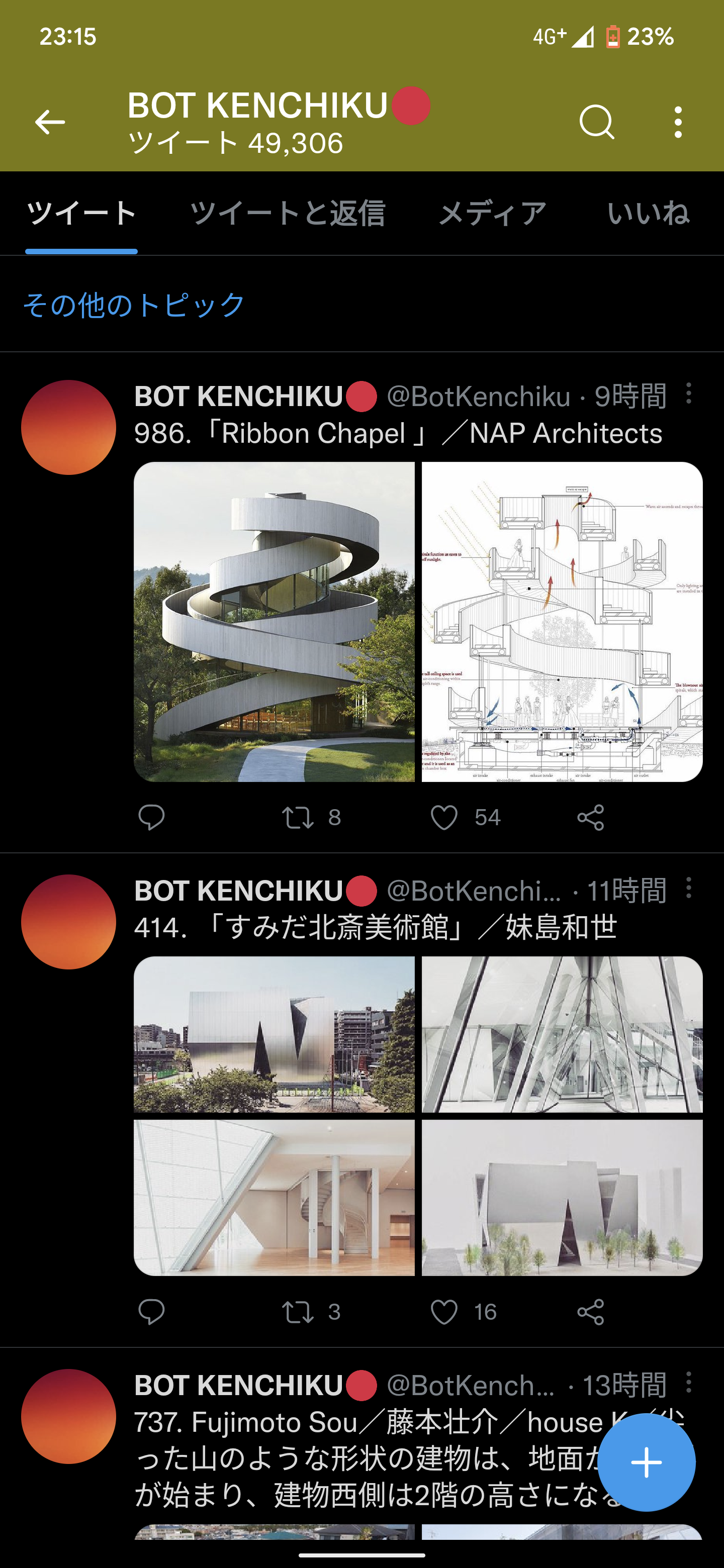This screenshot has width=724, height=1568.
Task: Open more options on the Ribbon Chapel tweet
Action: coord(689,394)
